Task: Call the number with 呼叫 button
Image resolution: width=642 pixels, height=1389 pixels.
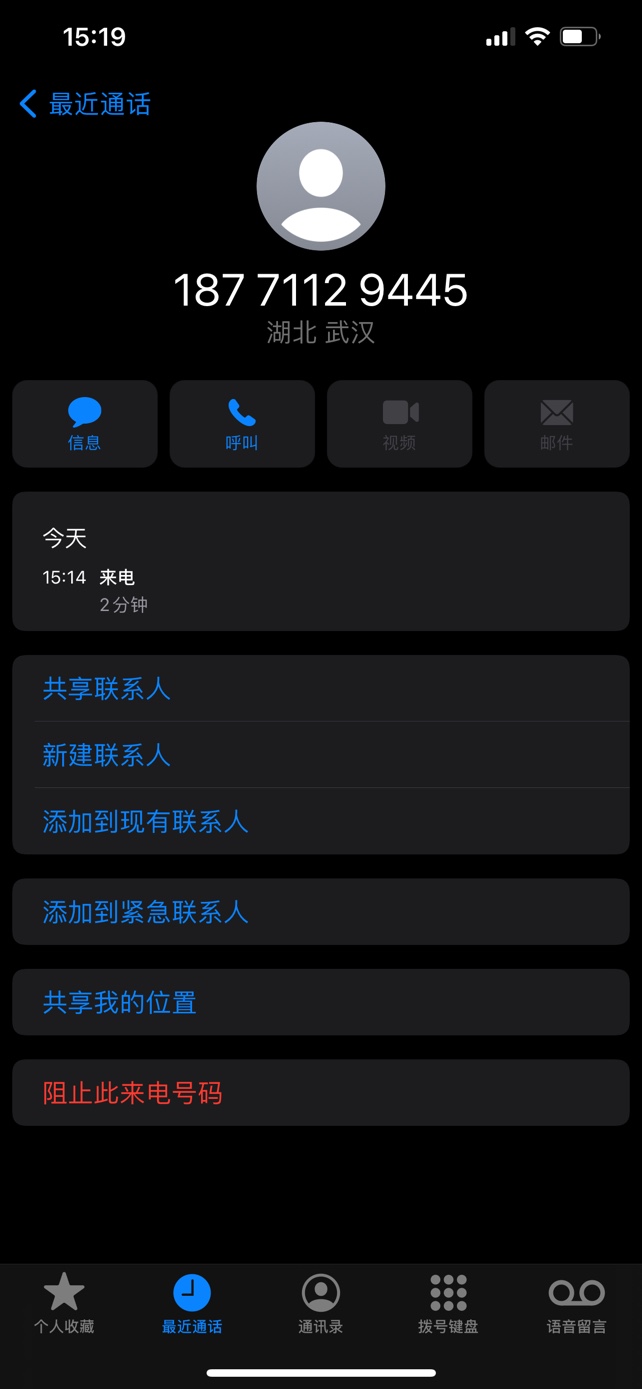Action: 242,423
